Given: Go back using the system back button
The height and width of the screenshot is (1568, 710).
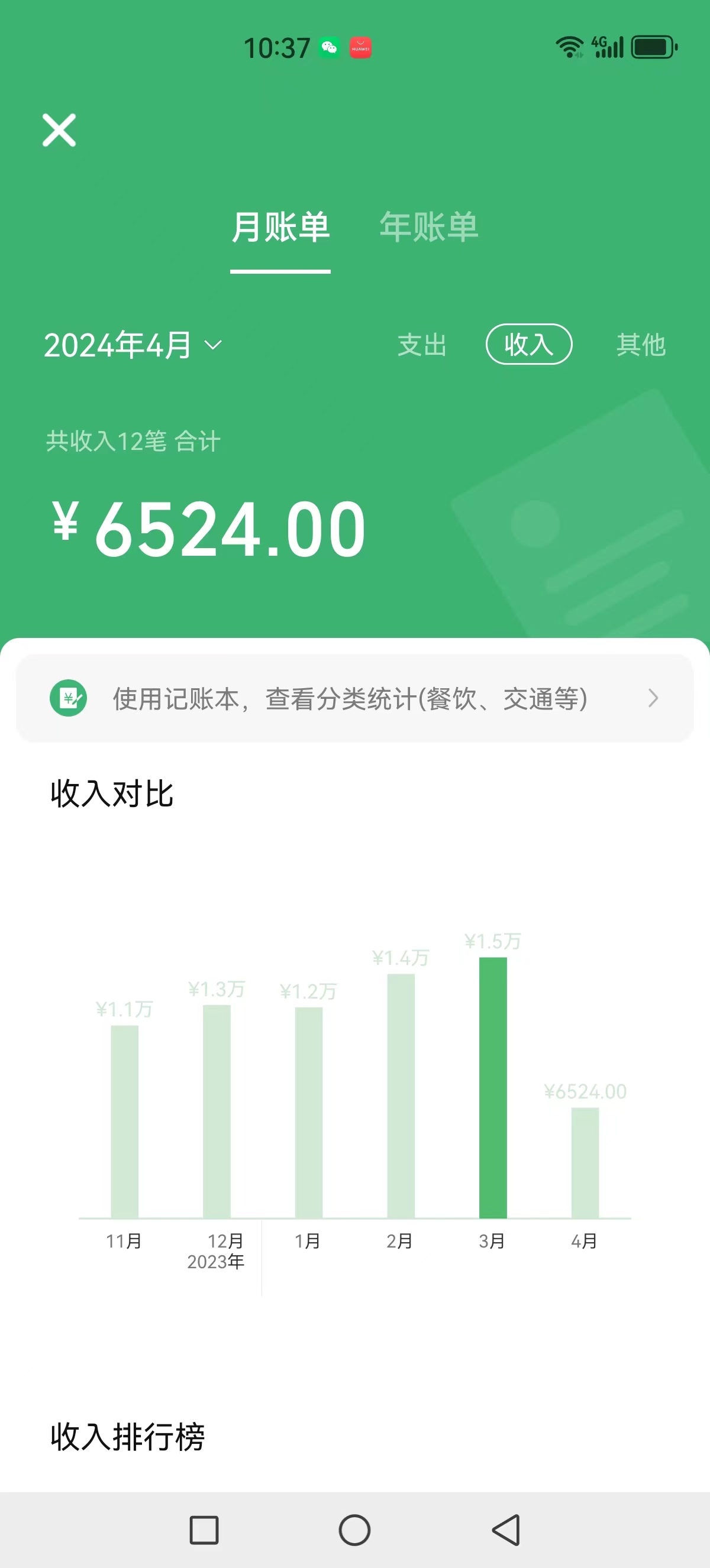Looking at the screenshot, I should [506, 1530].
